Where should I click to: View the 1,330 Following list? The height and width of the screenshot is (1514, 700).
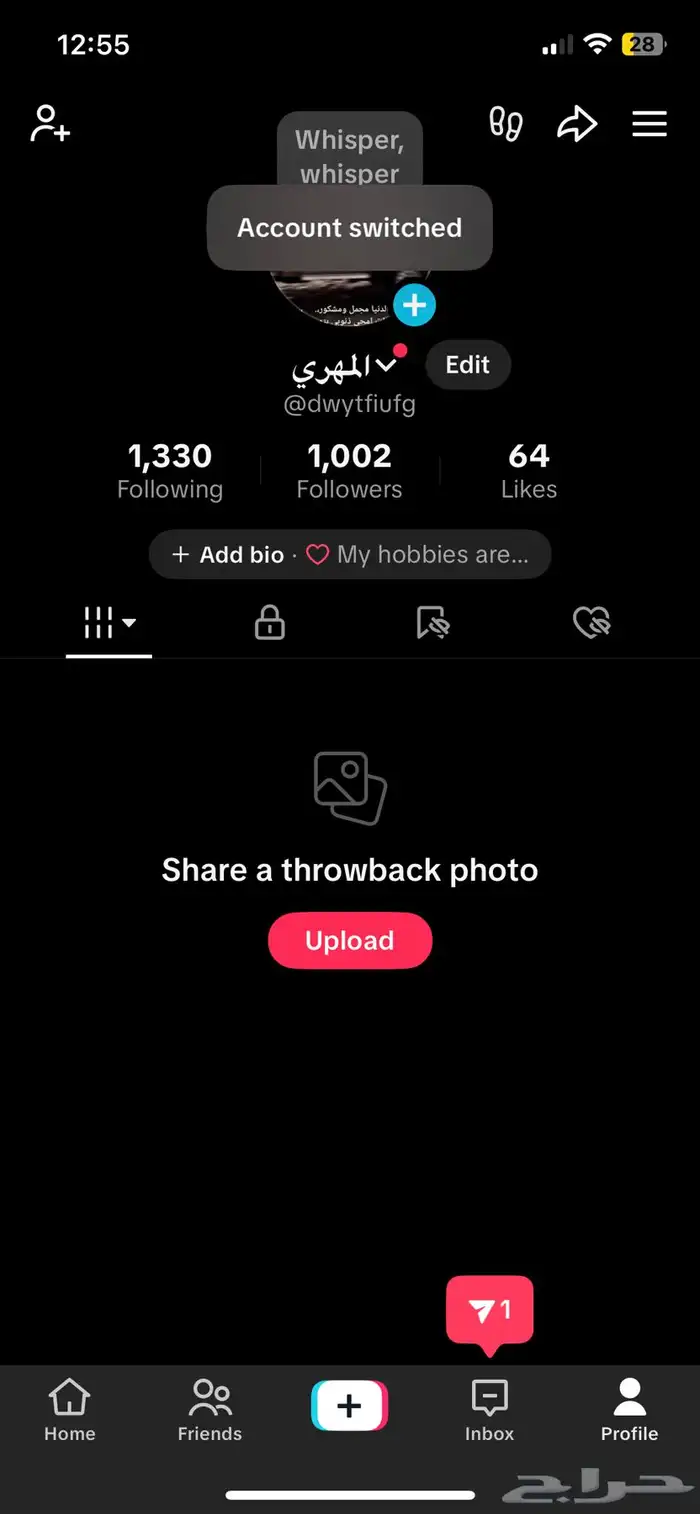[170, 470]
